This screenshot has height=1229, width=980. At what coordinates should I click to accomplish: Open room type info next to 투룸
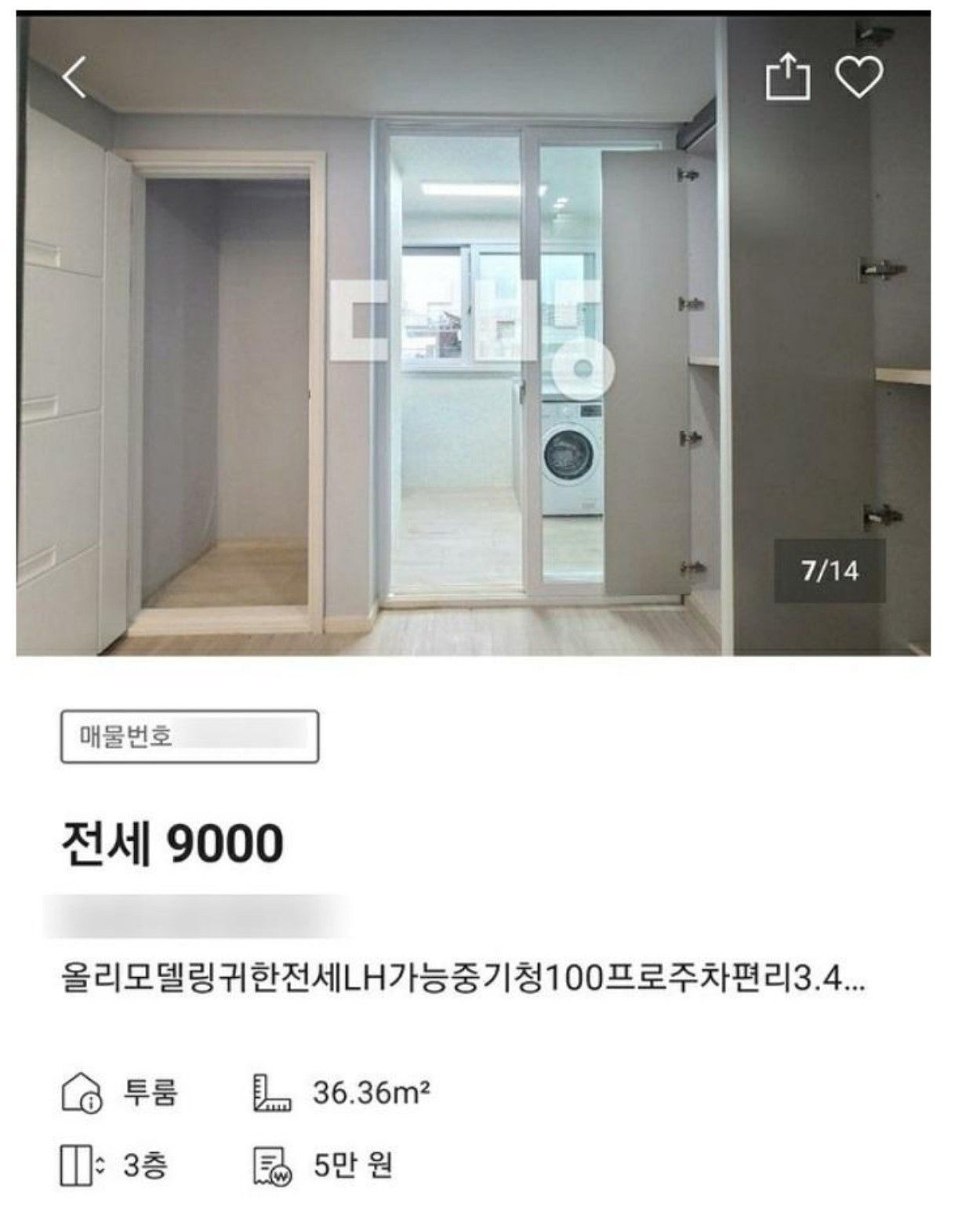(x=82, y=1092)
